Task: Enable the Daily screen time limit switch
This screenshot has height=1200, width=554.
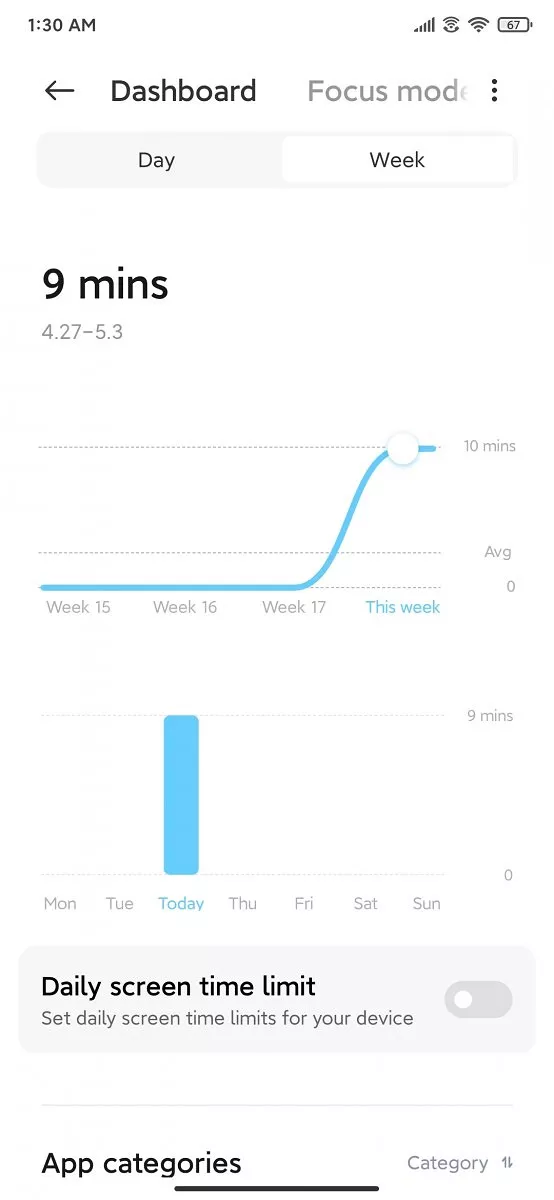Action: click(478, 999)
